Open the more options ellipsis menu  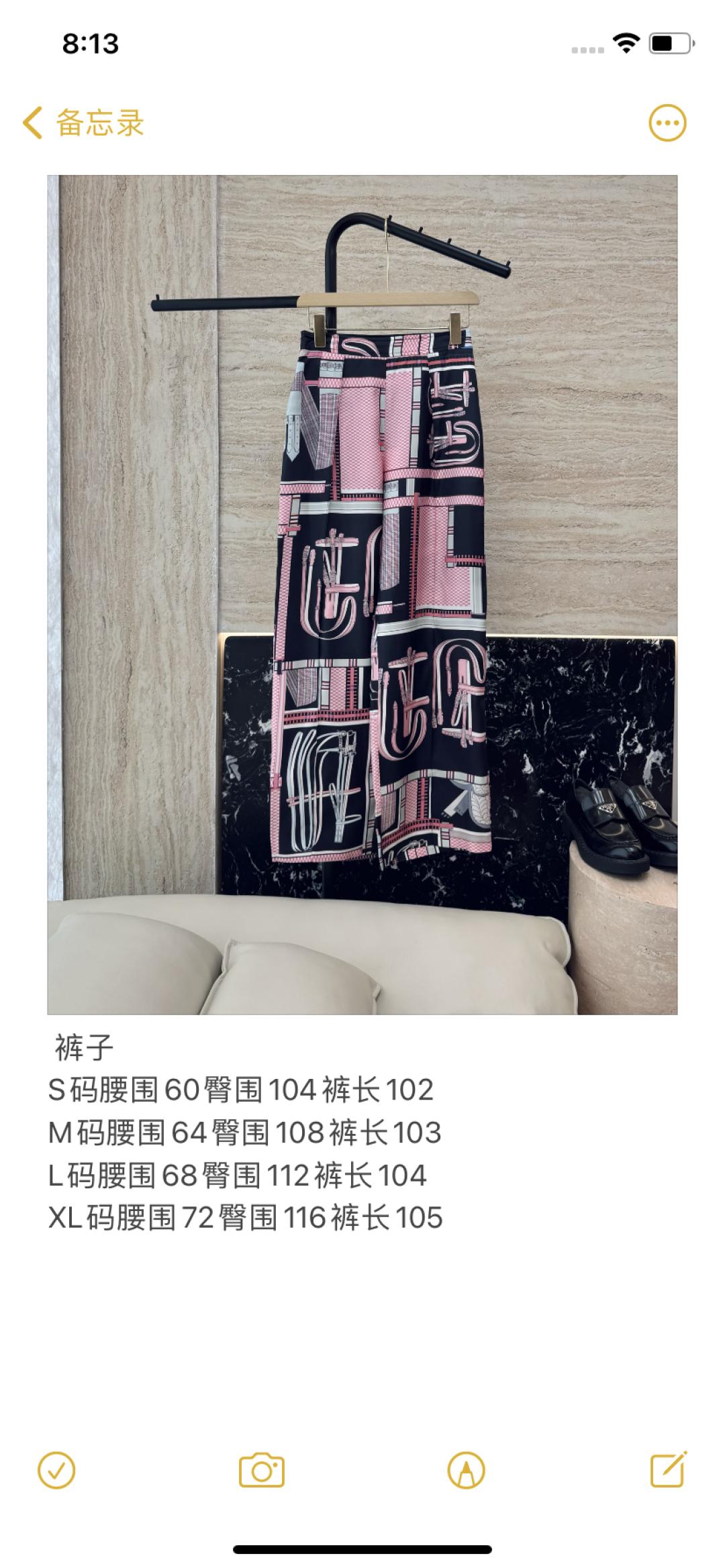667,123
